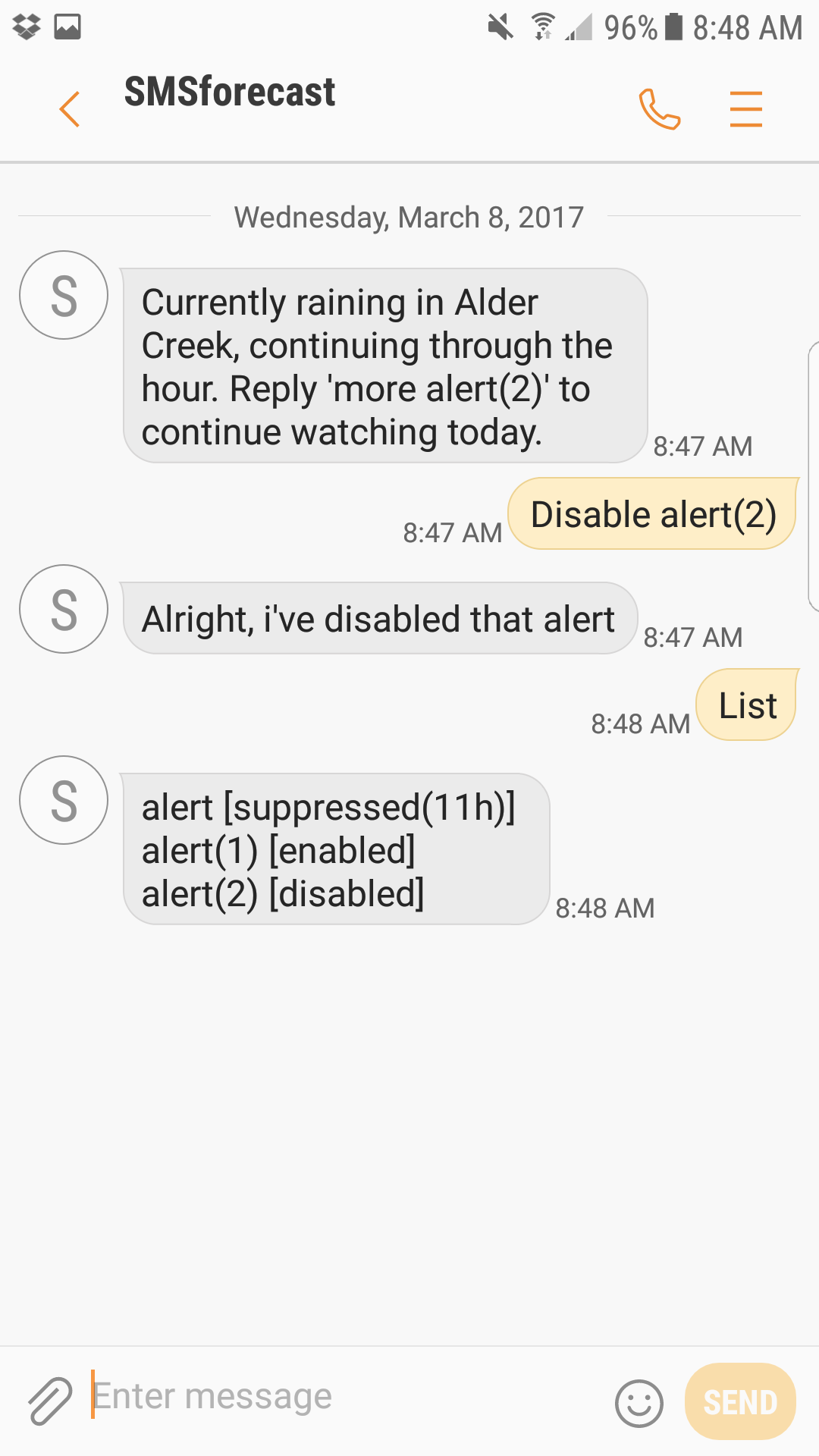
Task: Go back to conversation list
Action: pos(70,109)
